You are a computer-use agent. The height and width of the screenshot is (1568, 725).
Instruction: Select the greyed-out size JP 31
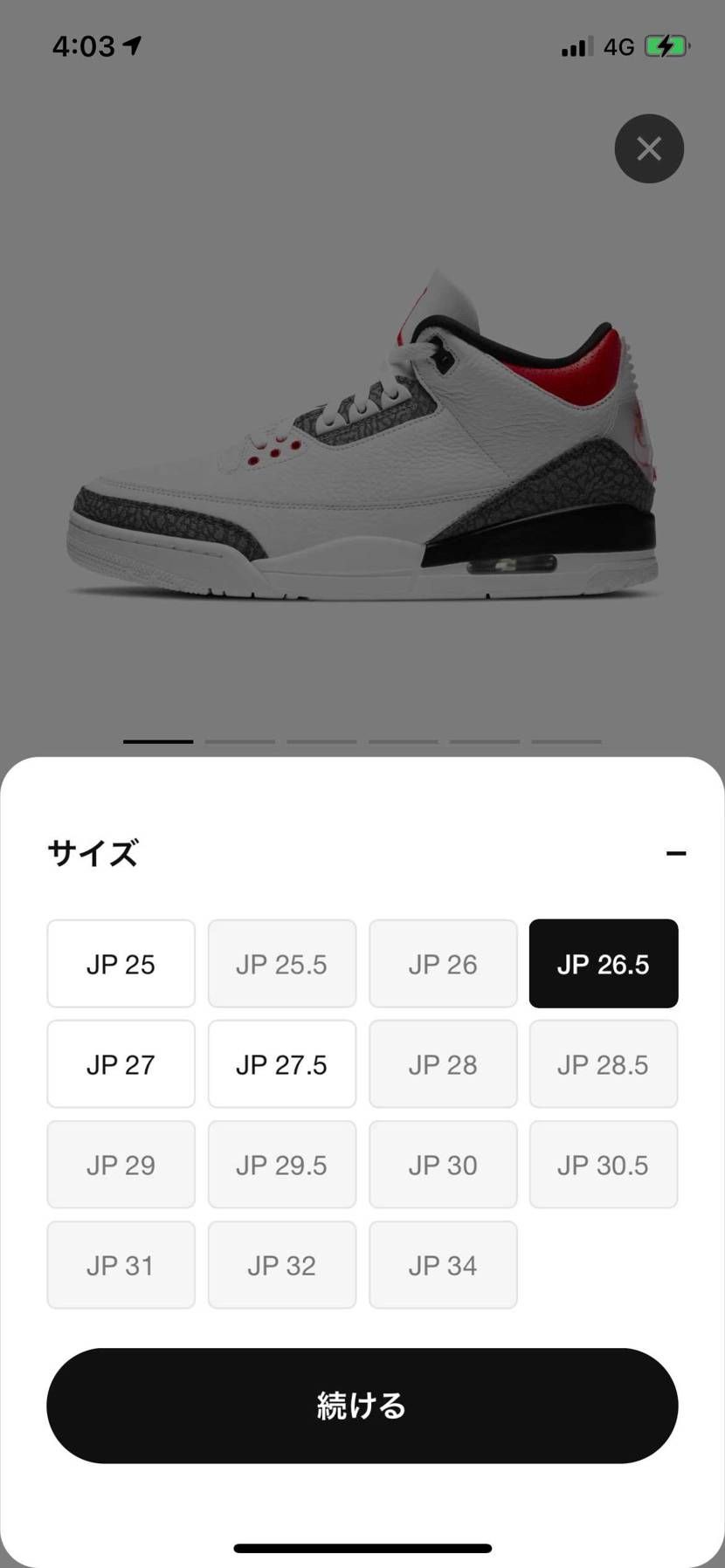coord(121,1265)
